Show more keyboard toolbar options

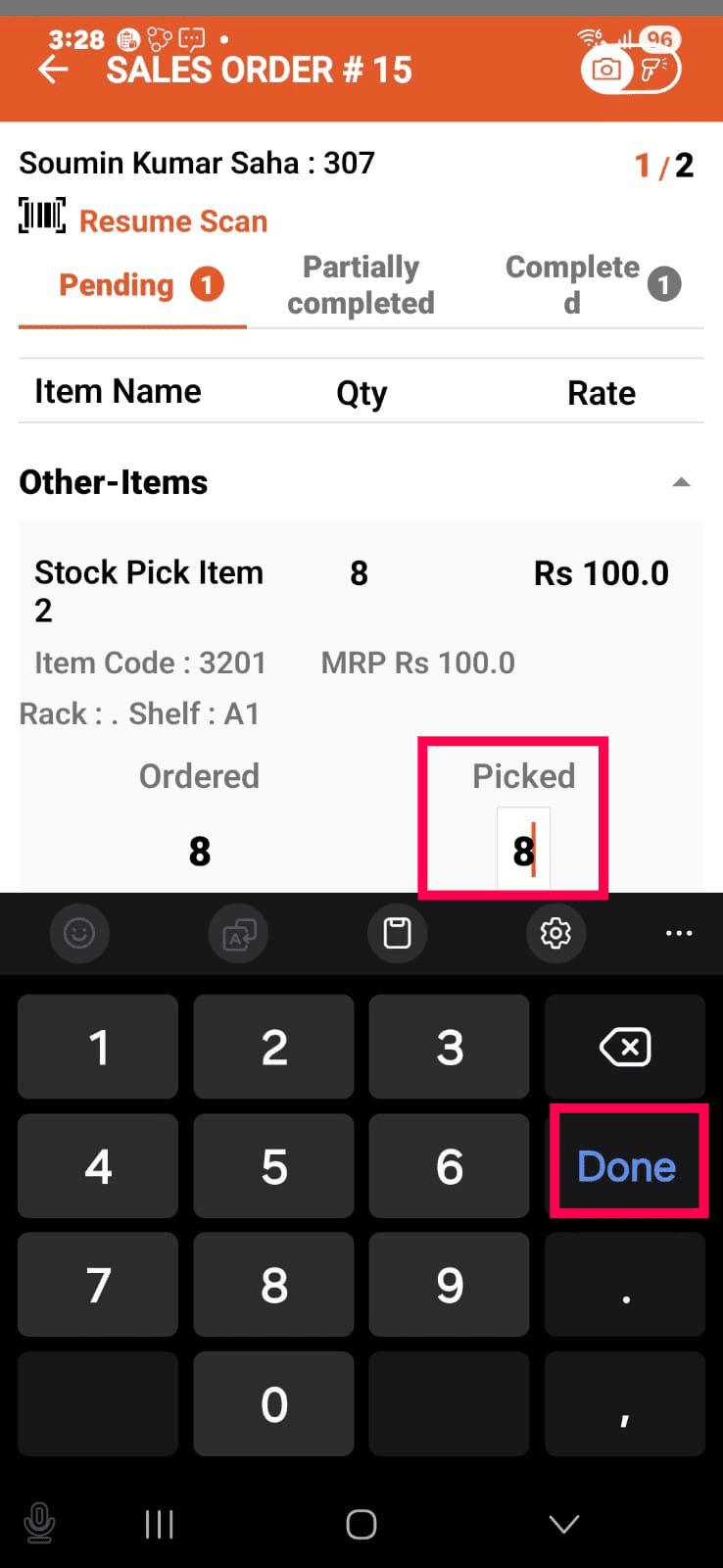pos(678,933)
